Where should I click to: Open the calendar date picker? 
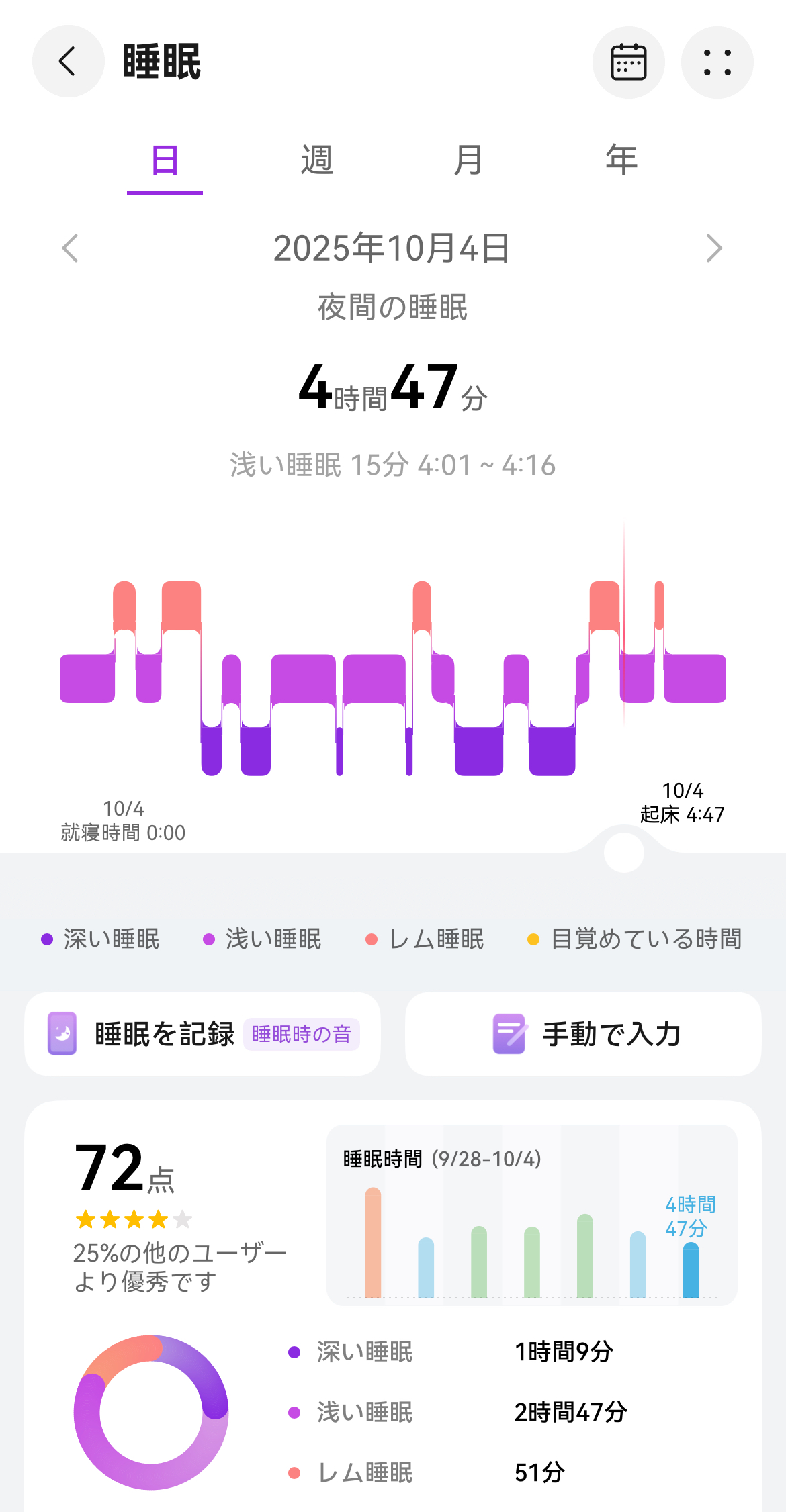coord(628,62)
